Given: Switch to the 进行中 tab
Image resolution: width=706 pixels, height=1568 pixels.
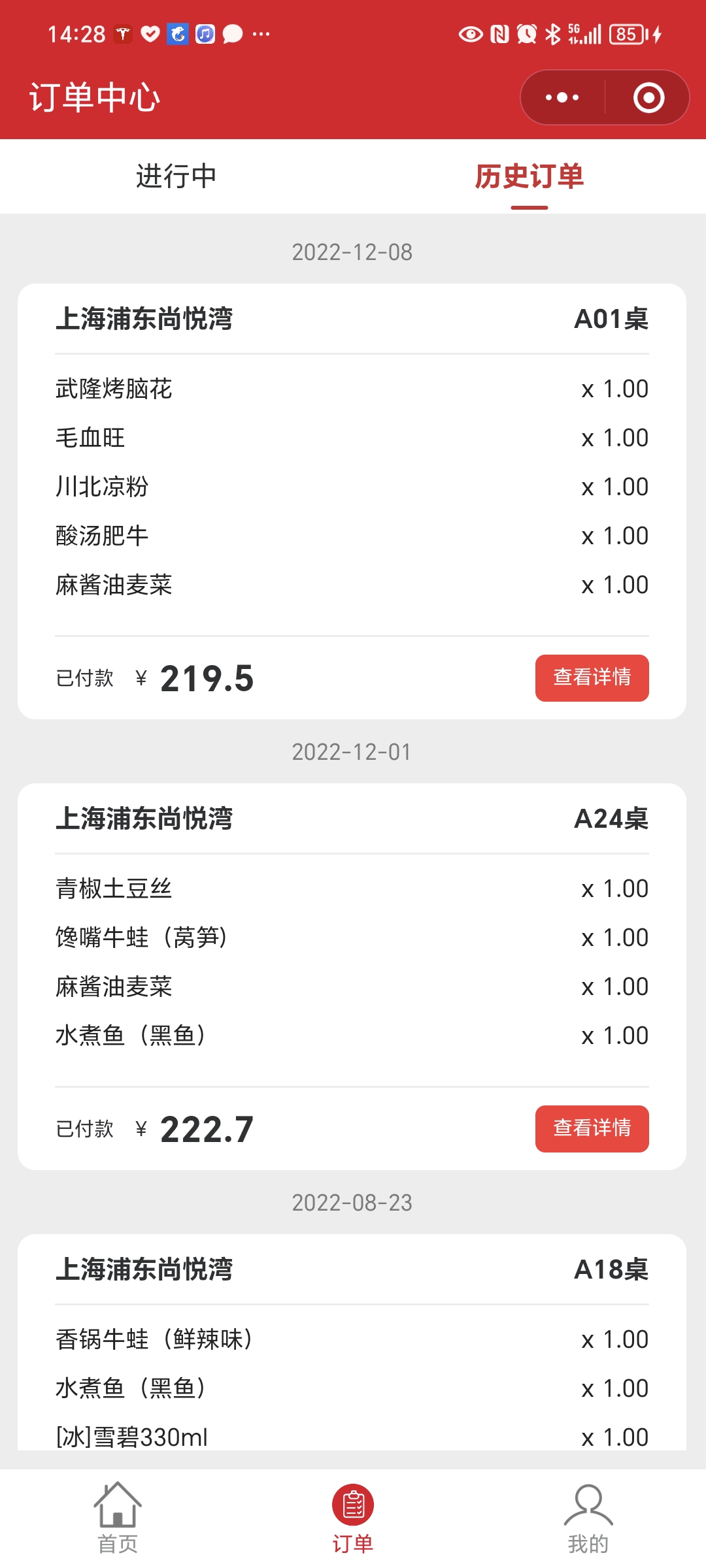Looking at the screenshot, I should point(176,176).
